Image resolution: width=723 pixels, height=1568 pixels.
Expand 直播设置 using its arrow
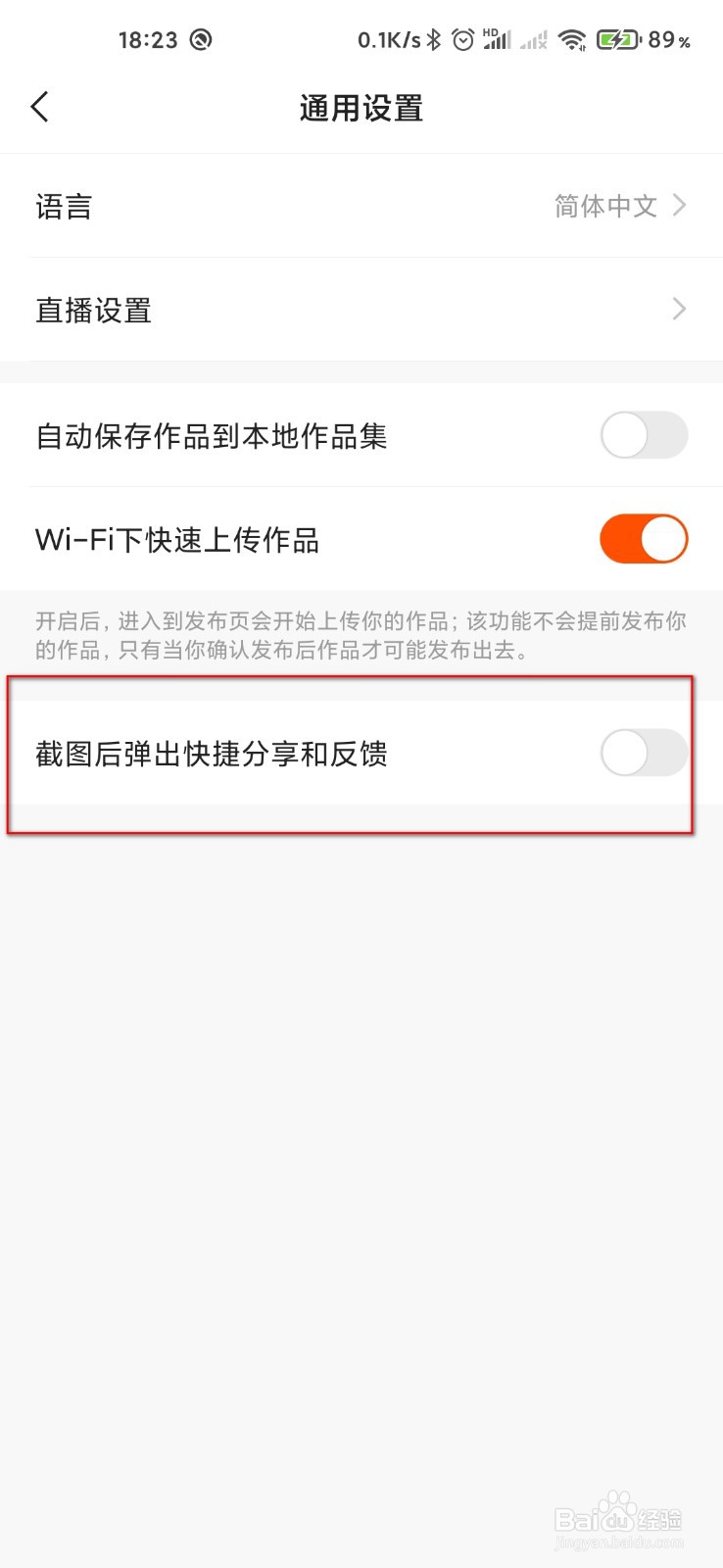tap(678, 309)
